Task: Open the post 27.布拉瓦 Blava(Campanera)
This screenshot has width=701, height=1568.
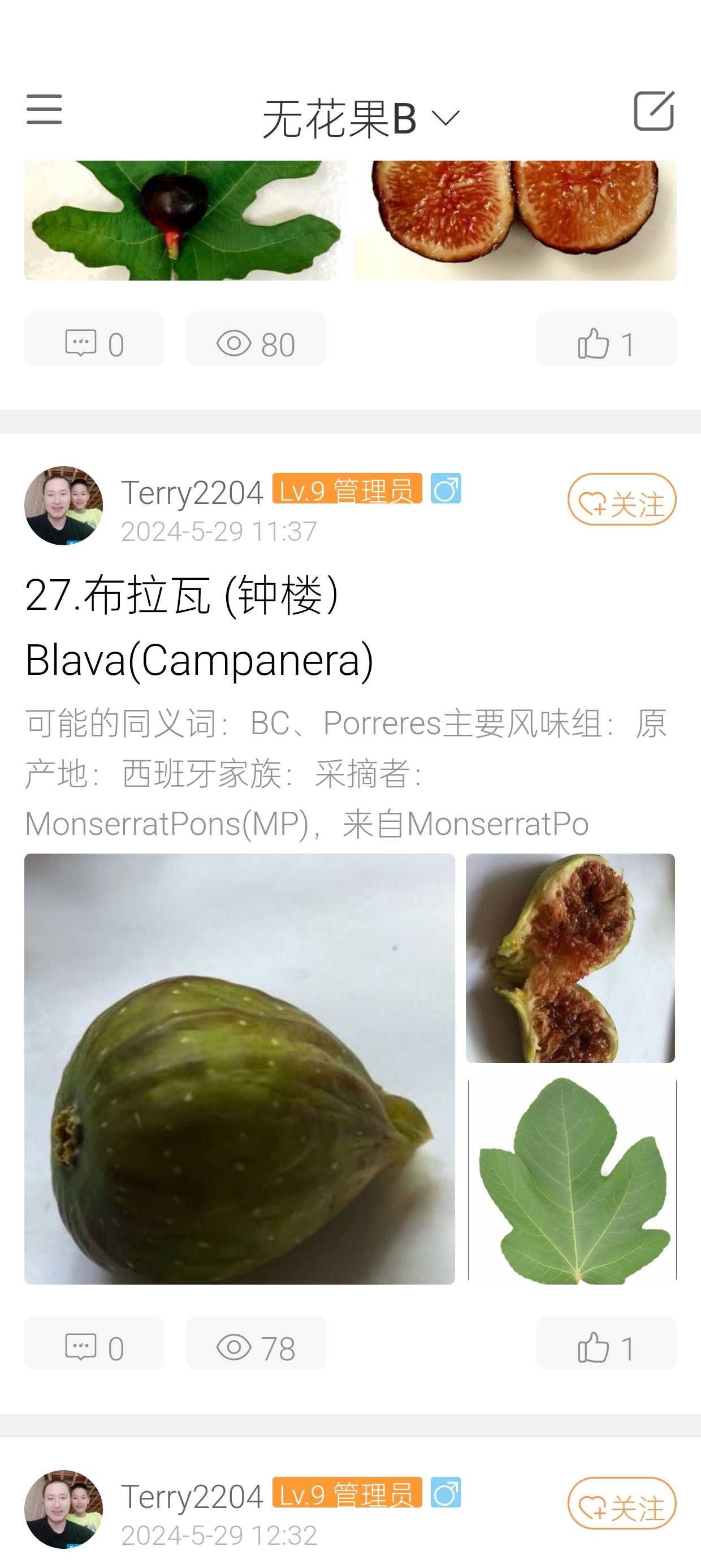Action: pos(200,627)
